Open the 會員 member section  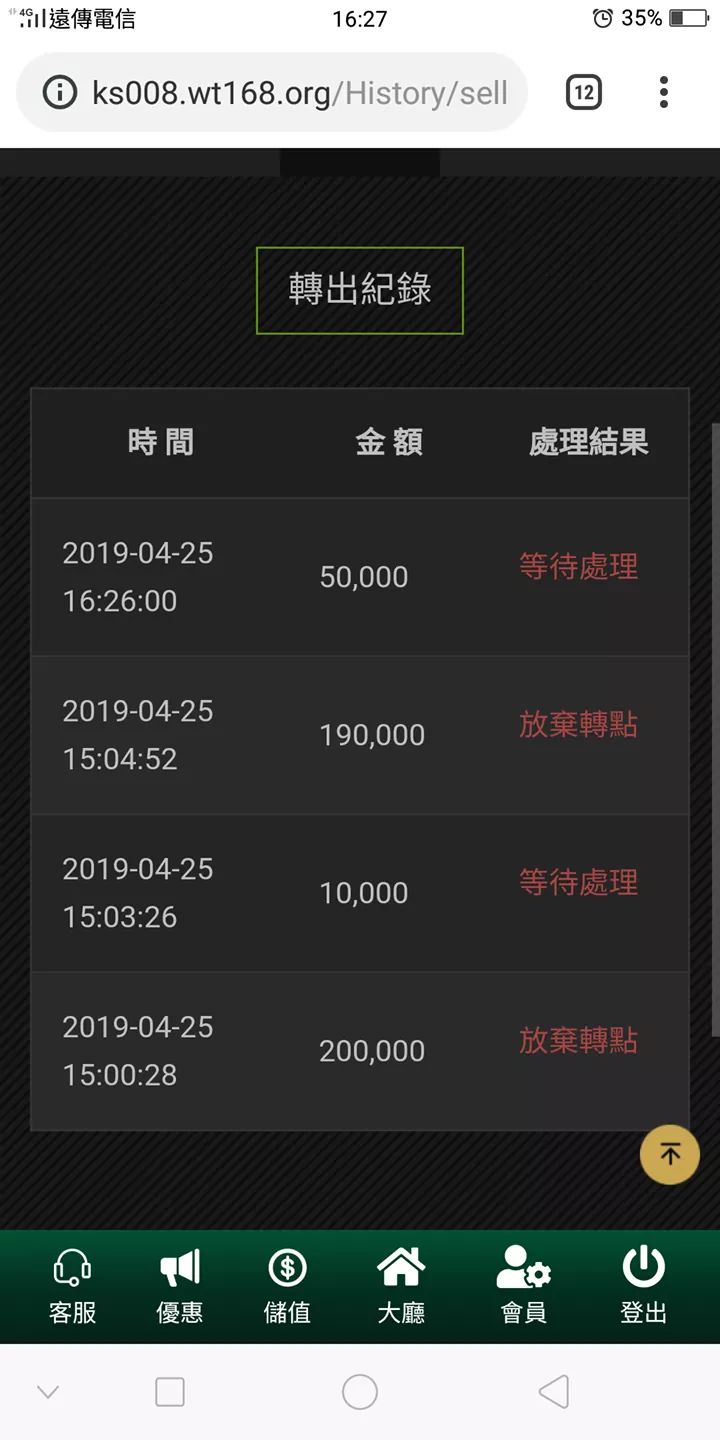coord(523,1287)
